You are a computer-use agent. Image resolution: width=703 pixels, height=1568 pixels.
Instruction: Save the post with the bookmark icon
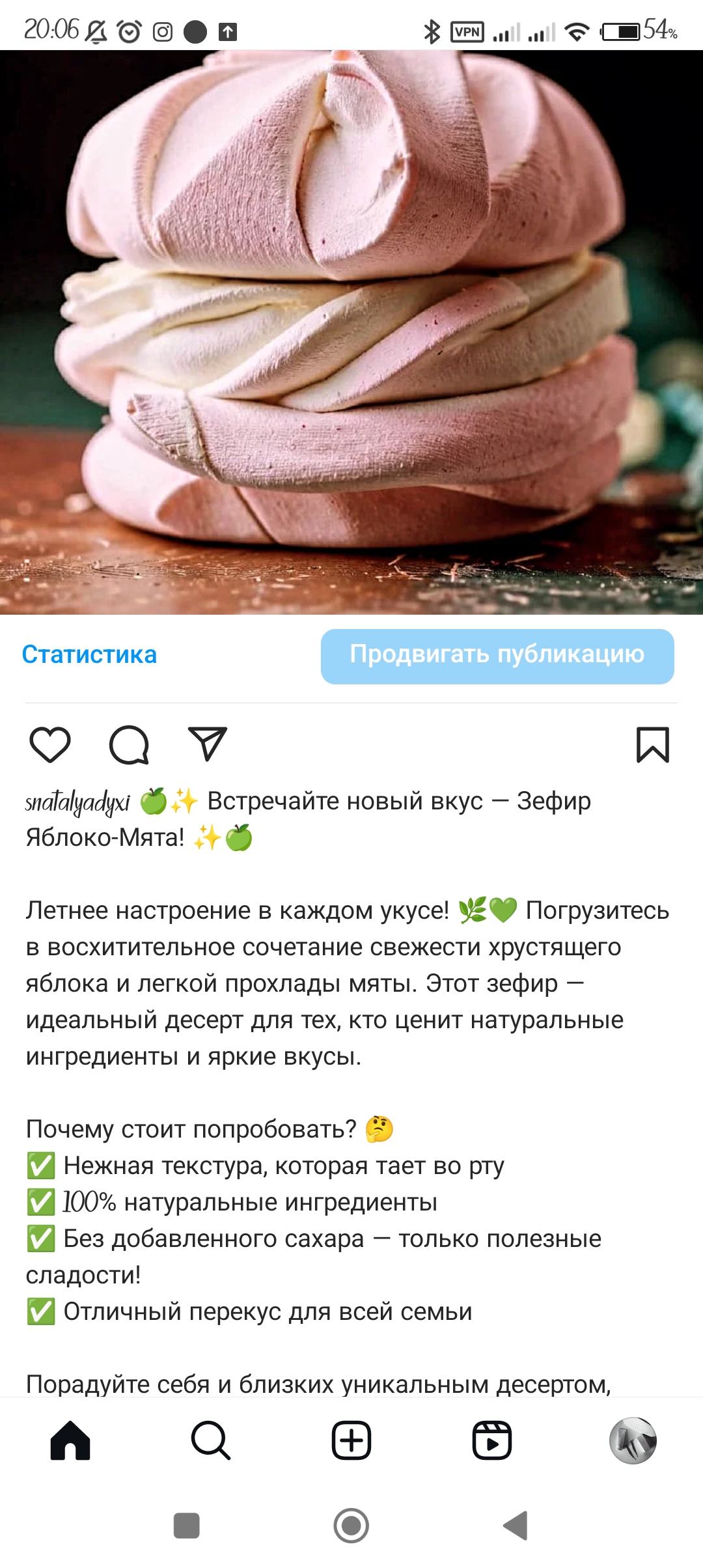click(x=652, y=744)
